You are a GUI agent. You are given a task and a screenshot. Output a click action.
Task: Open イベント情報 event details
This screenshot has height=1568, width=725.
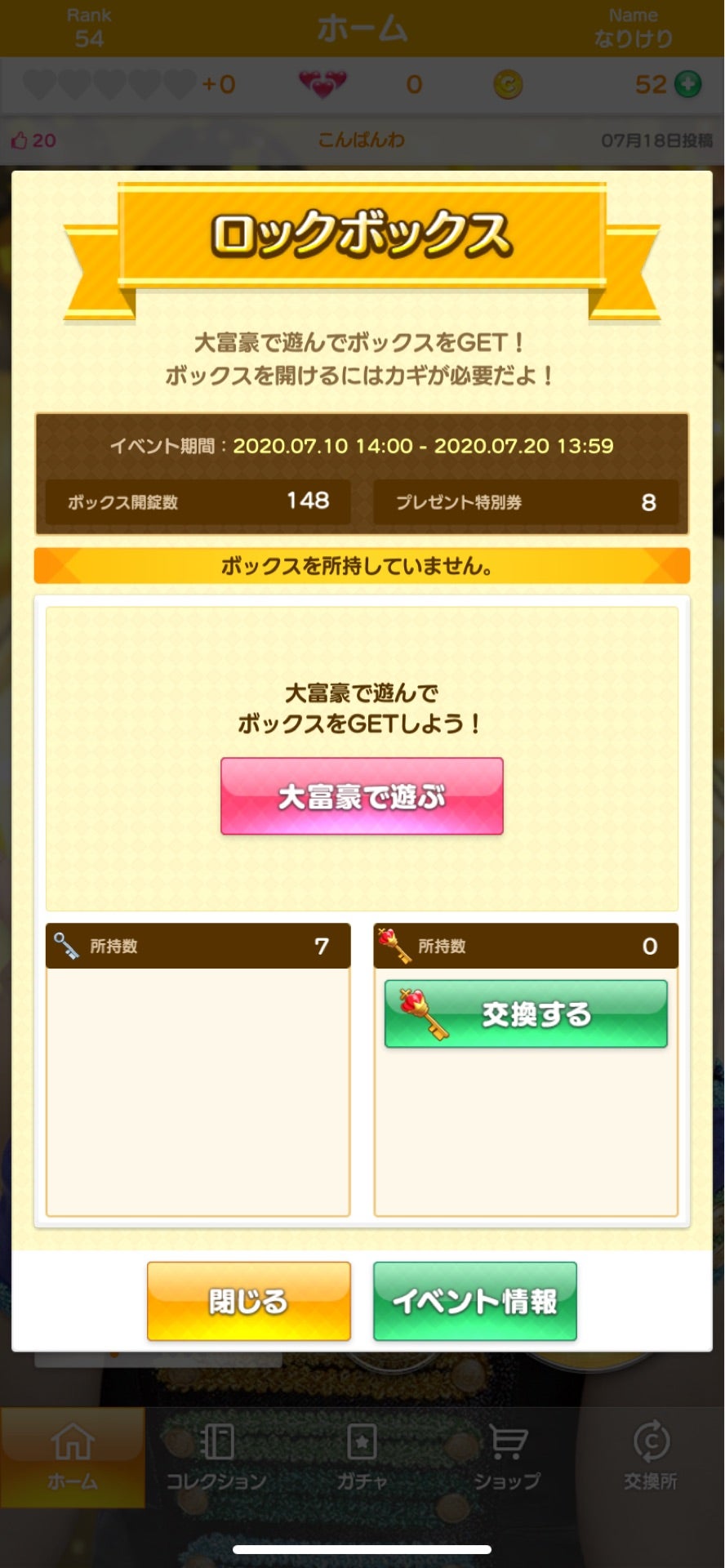[474, 1301]
